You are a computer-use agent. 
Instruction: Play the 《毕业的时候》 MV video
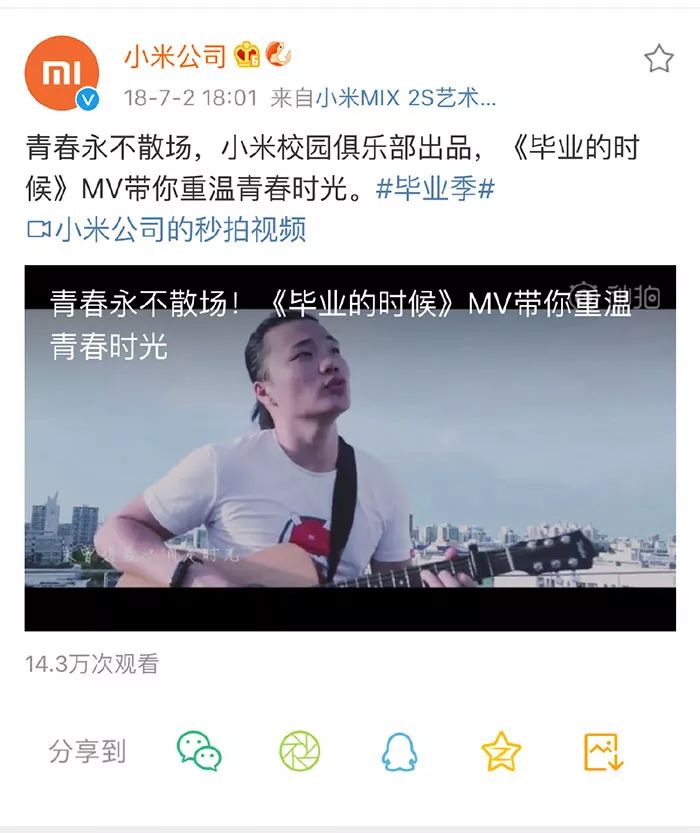pos(350,447)
